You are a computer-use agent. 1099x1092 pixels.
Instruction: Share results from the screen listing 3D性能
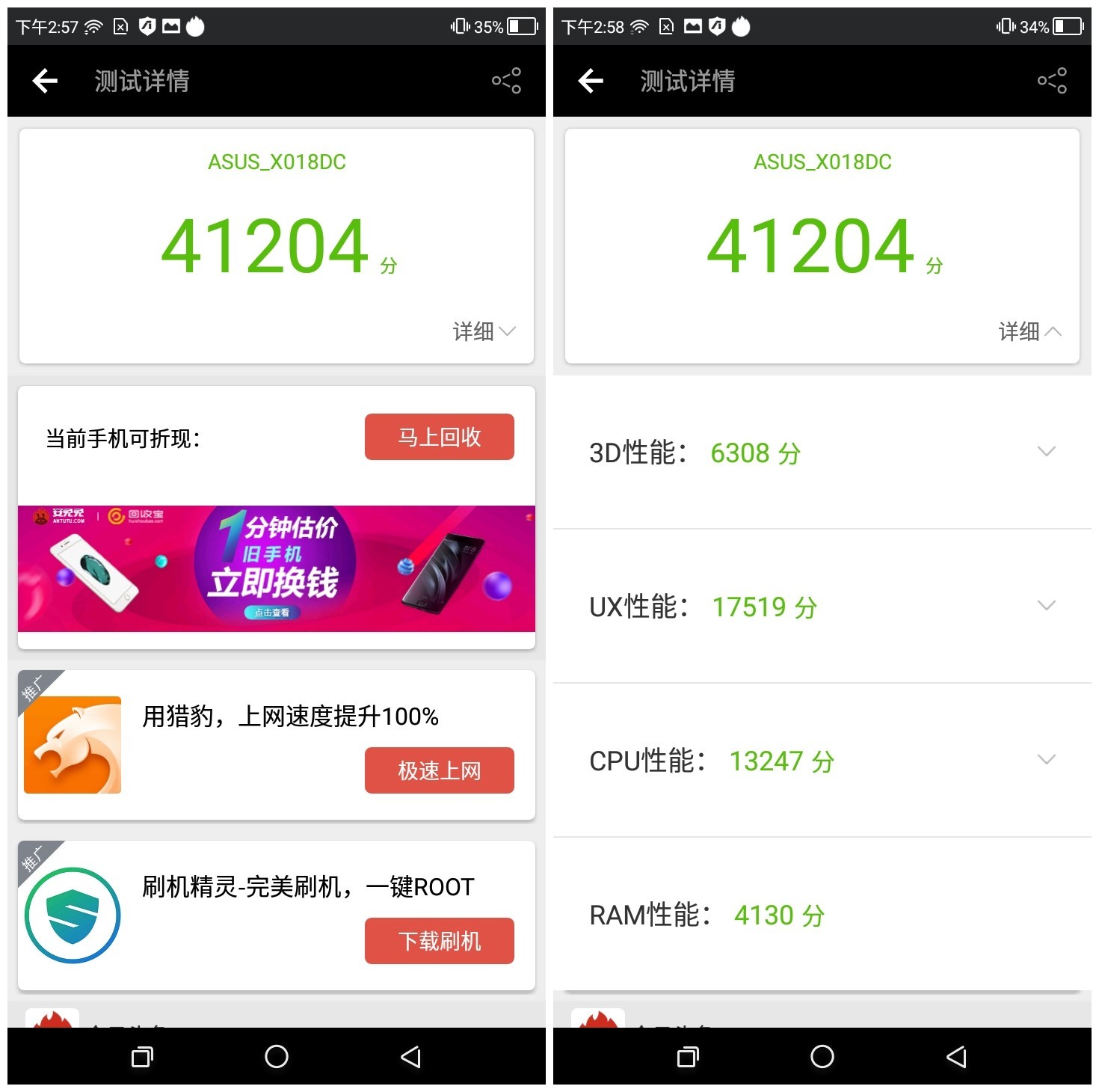tap(1052, 81)
